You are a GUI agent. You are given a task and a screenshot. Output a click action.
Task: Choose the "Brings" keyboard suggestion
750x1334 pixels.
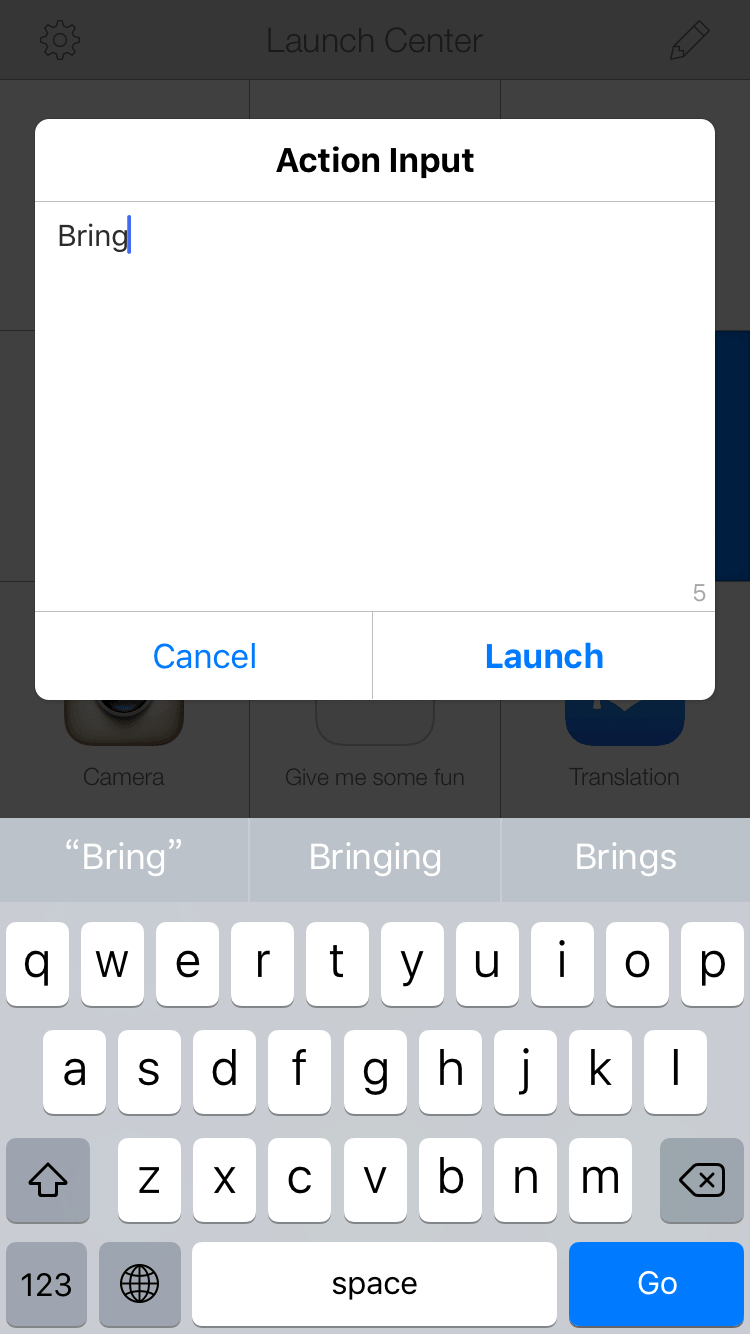pos(626,857)
